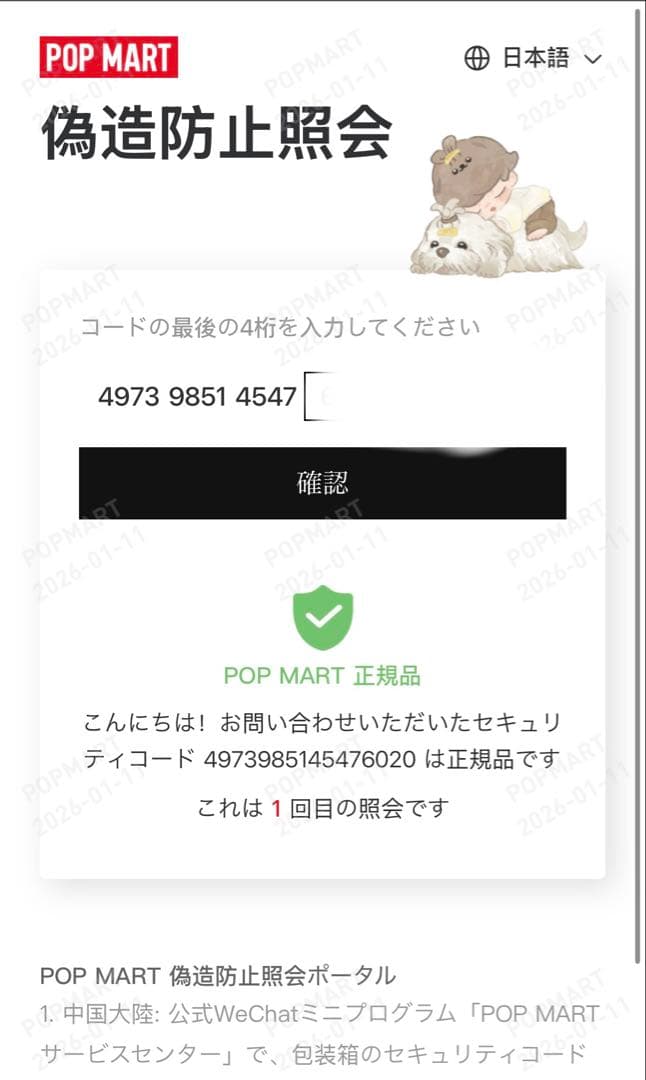646x1080 pixels.
Task: Open the 日本語 language dropdown
Action: 534,58
